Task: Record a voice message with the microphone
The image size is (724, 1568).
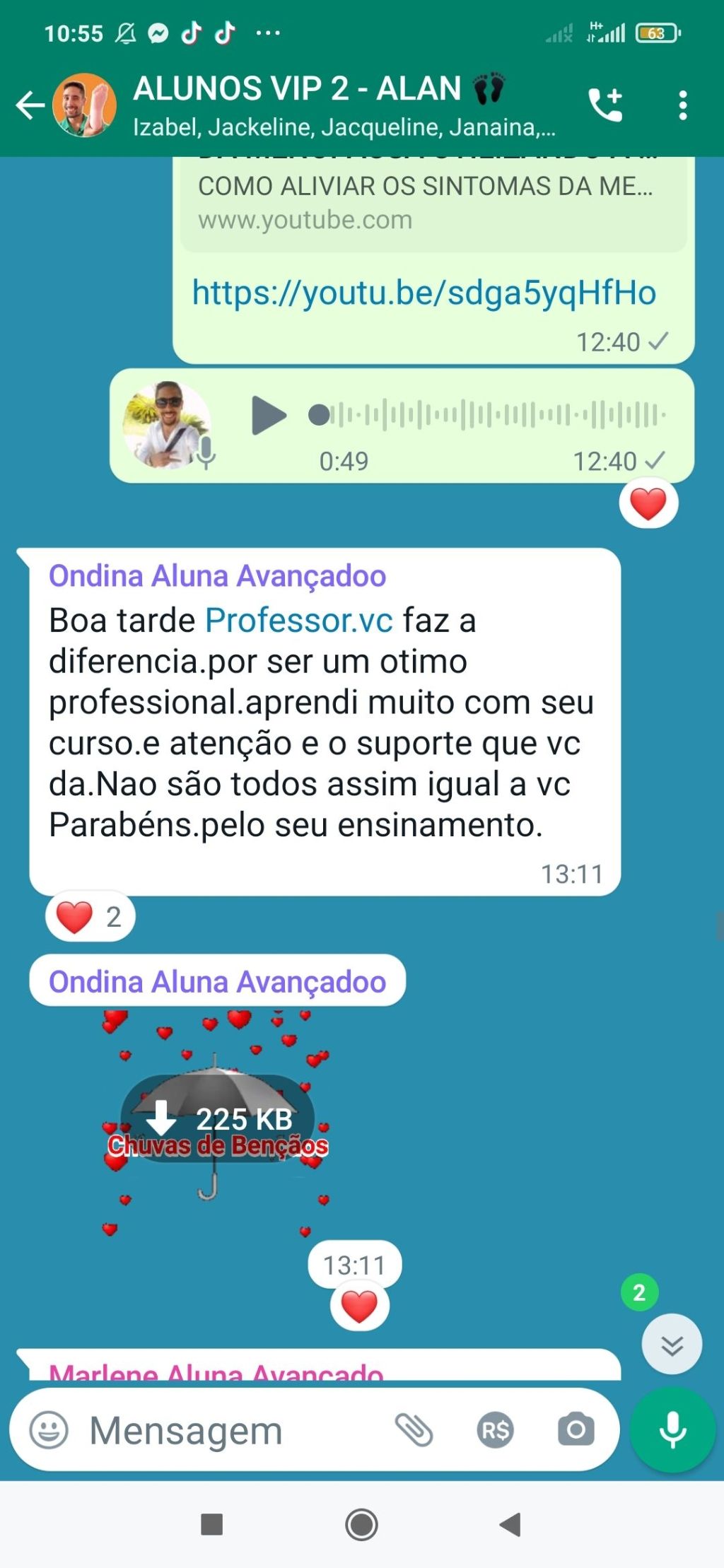Action: [x=672, y=1430]
